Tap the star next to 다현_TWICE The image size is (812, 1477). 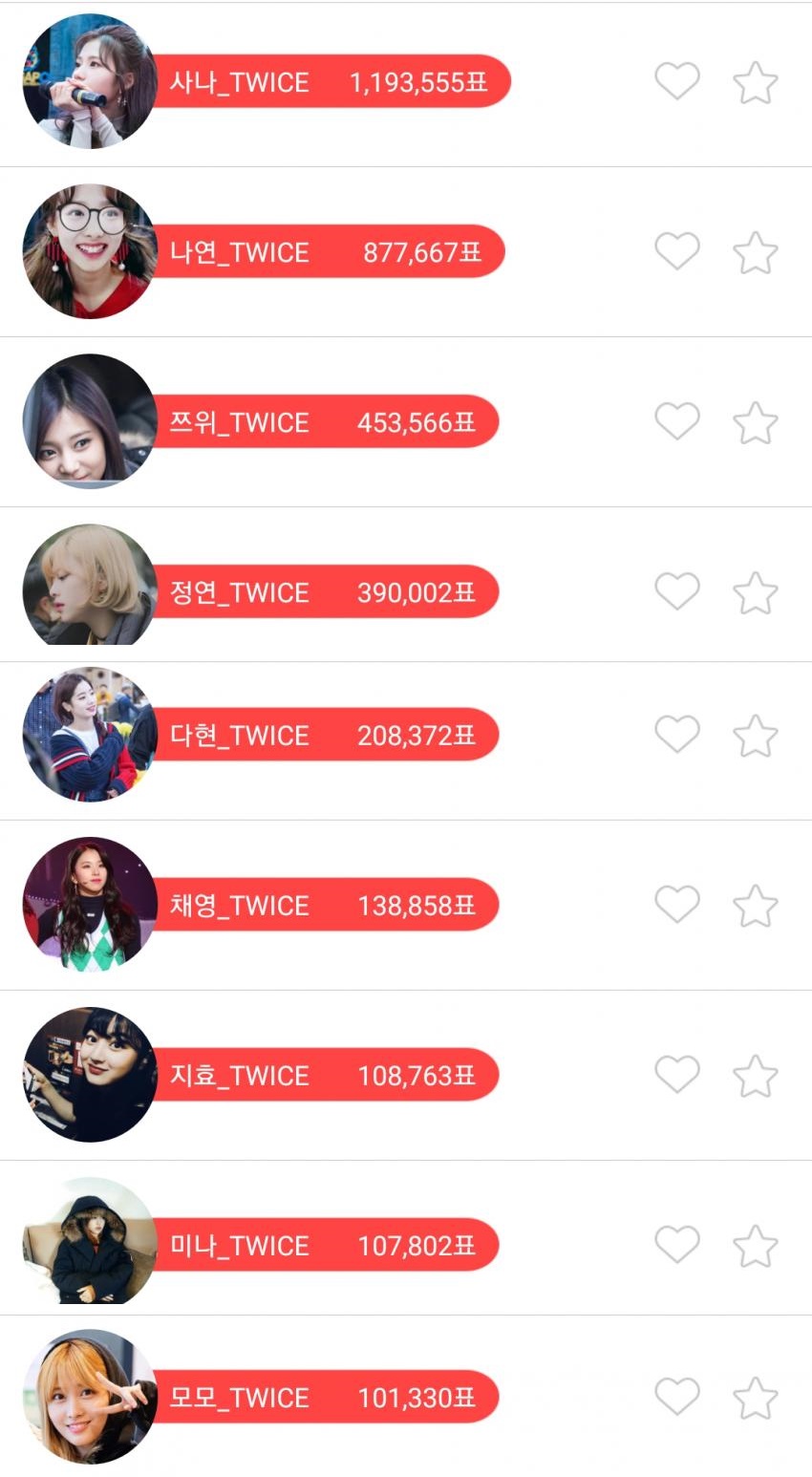coord(756,735)
